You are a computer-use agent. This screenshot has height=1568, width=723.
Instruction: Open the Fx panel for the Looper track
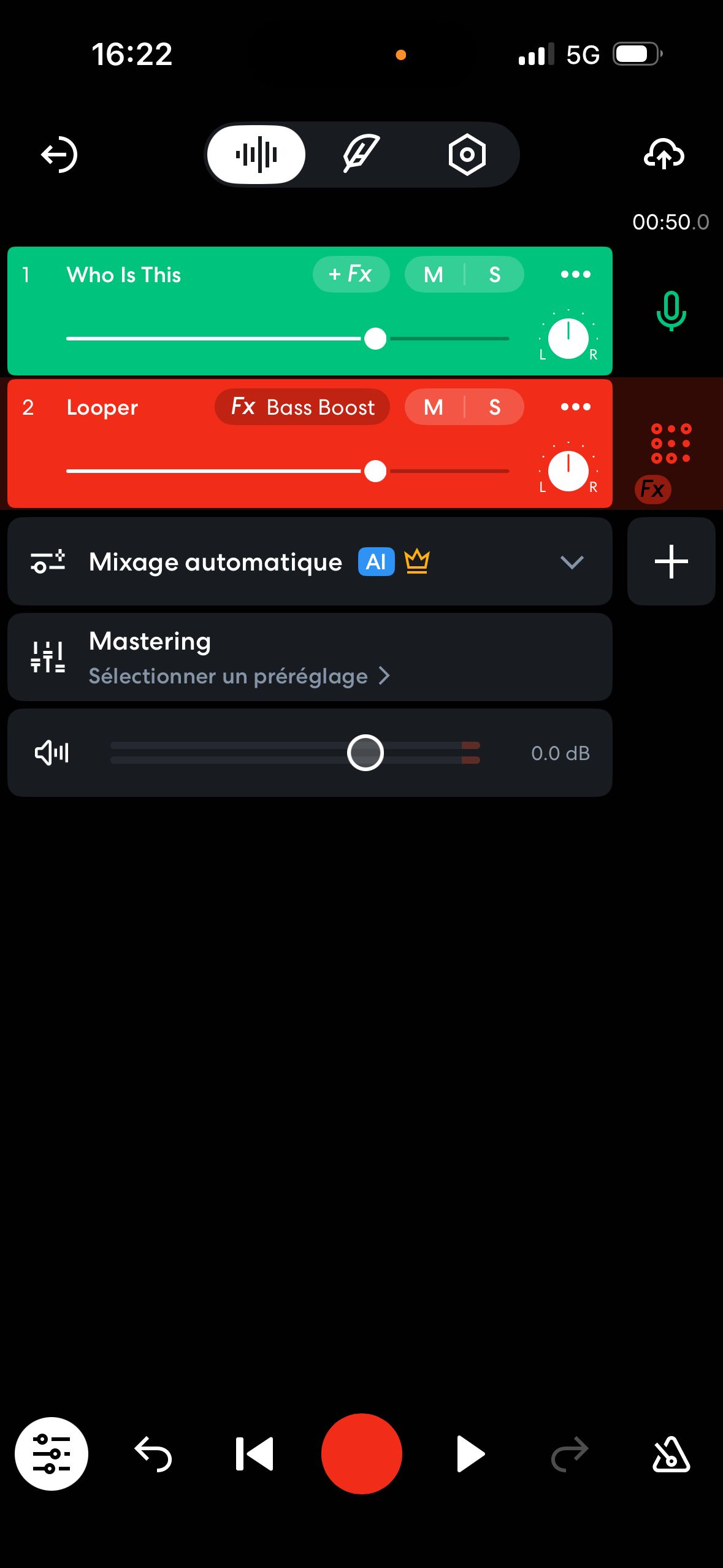[652, 489]
